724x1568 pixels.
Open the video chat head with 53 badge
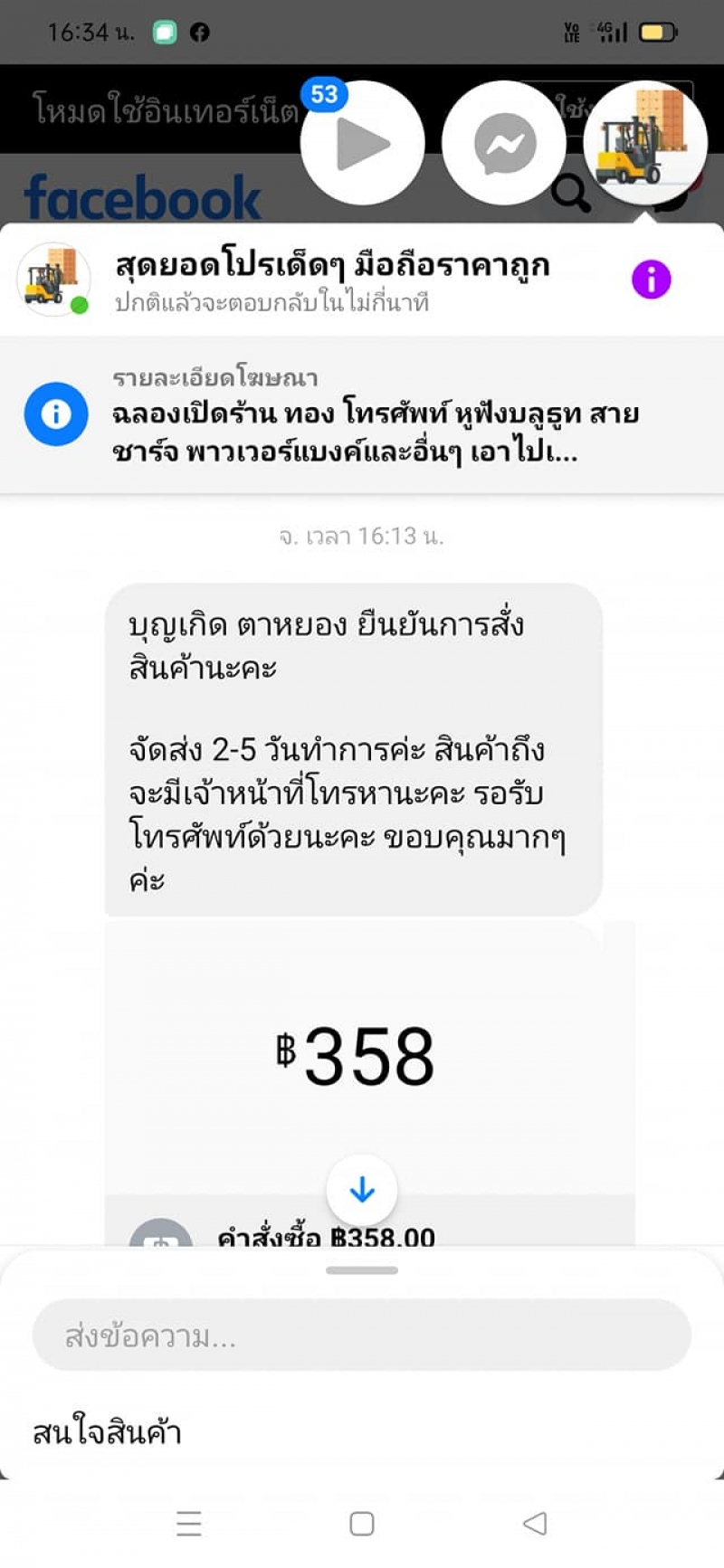[x=363, y=143]
